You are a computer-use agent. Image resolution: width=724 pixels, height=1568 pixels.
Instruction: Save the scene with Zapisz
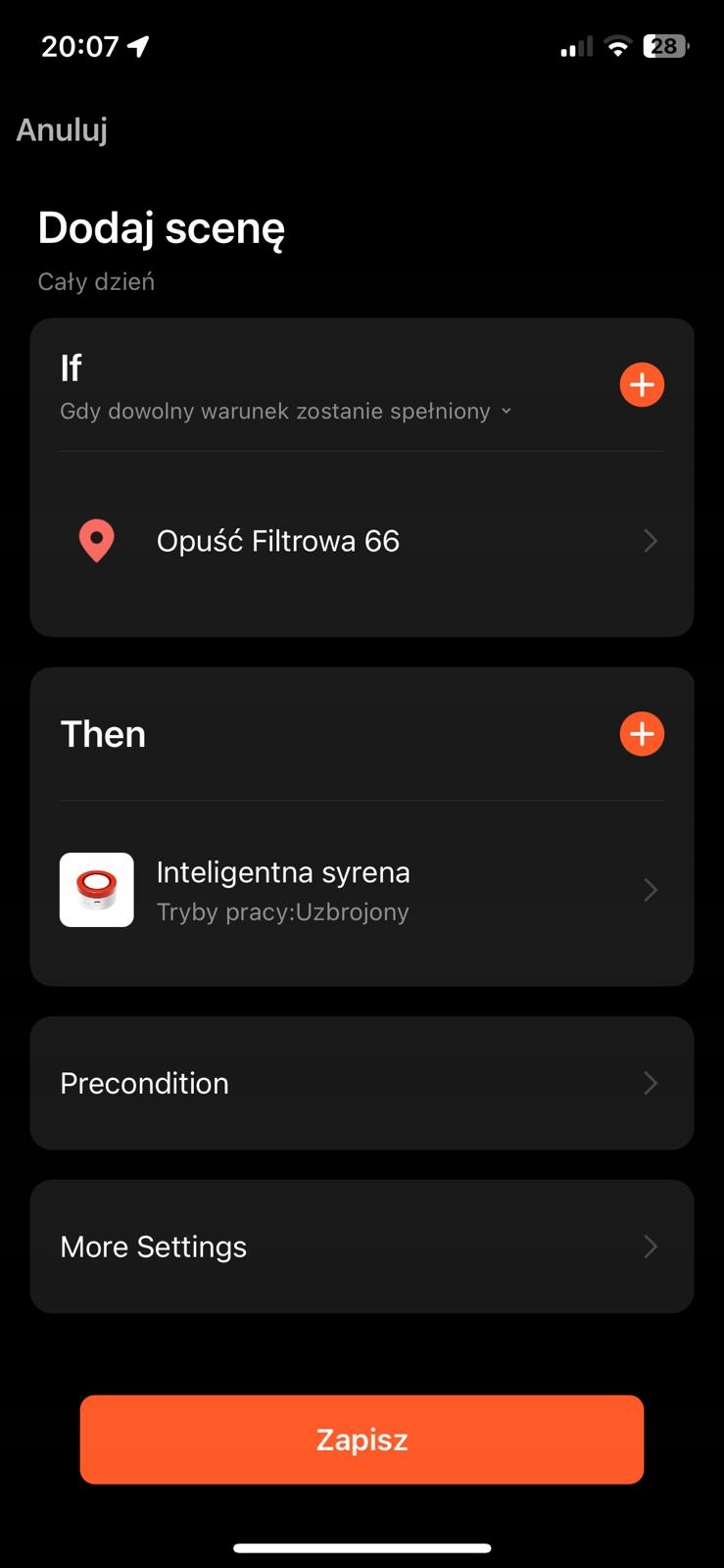pos(362,1440)
